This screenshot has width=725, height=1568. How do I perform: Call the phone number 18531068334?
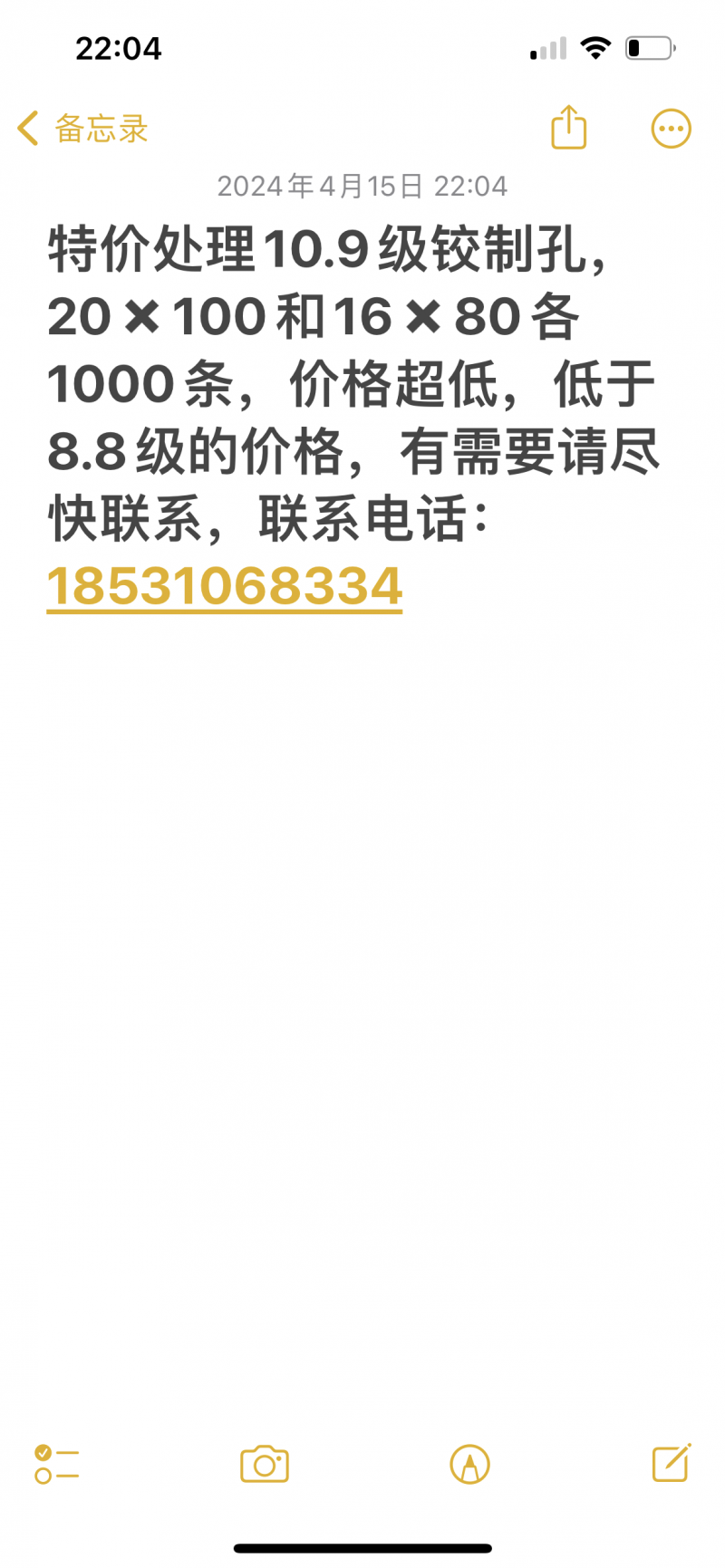[x=224, y=587]
